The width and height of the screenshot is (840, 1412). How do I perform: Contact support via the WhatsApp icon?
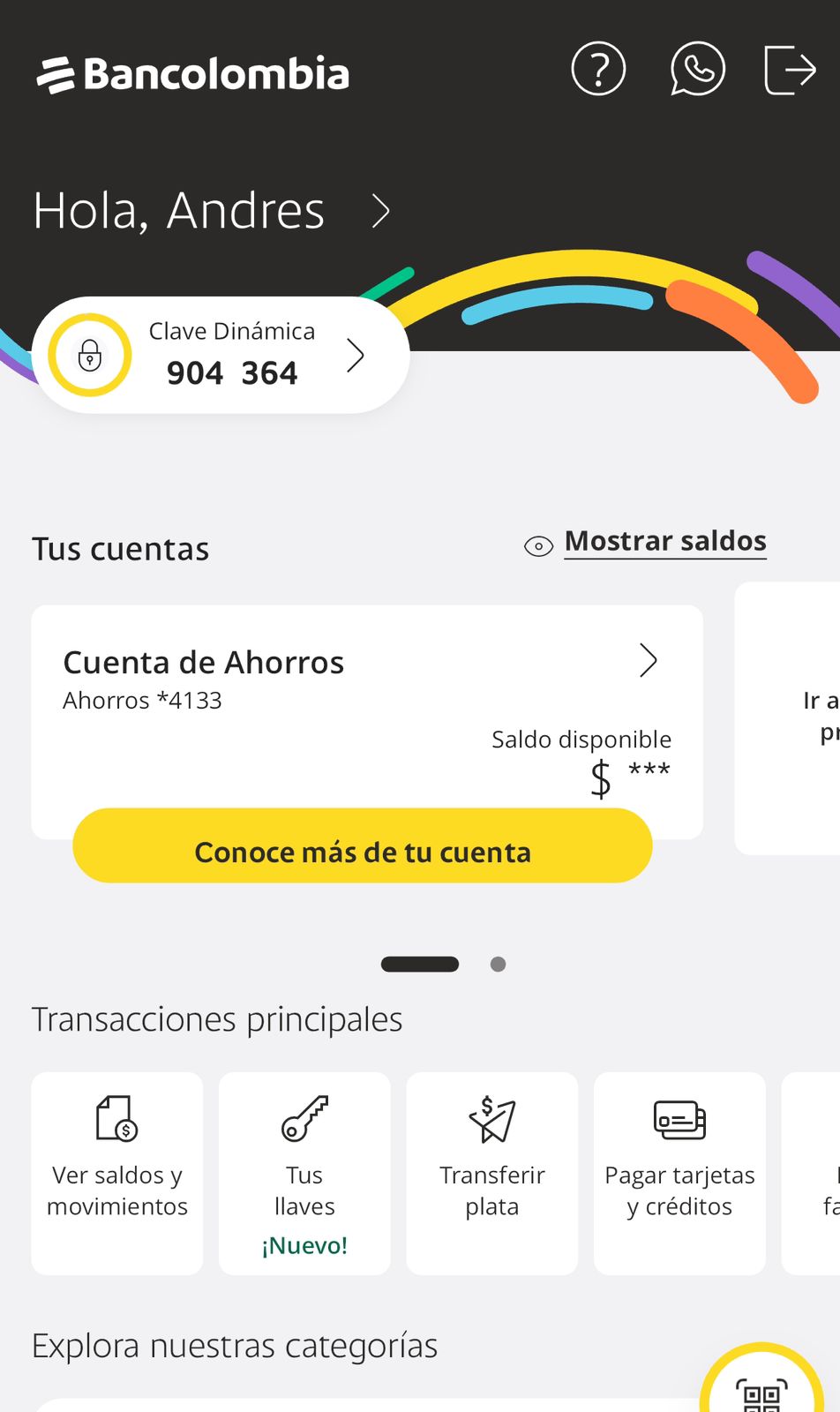(698, 69)
